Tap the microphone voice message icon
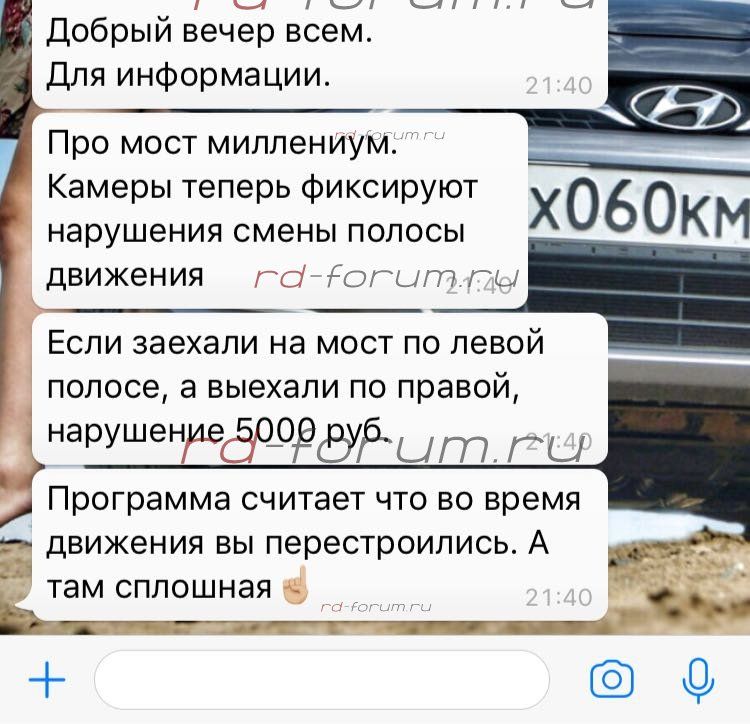Screen dimensions: 750x724 pos(698,681)
